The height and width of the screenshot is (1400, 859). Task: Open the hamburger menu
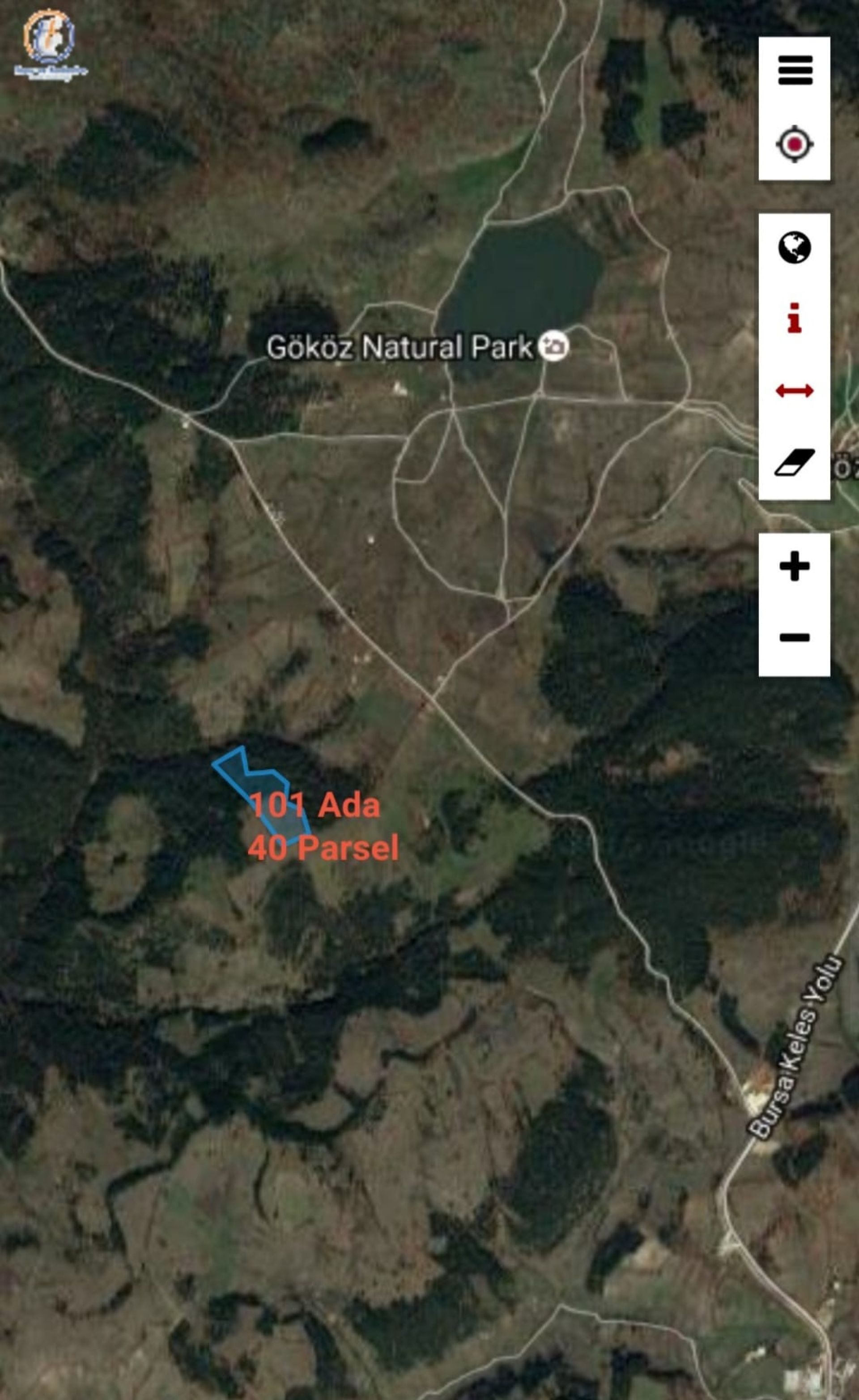pos(795,70)
